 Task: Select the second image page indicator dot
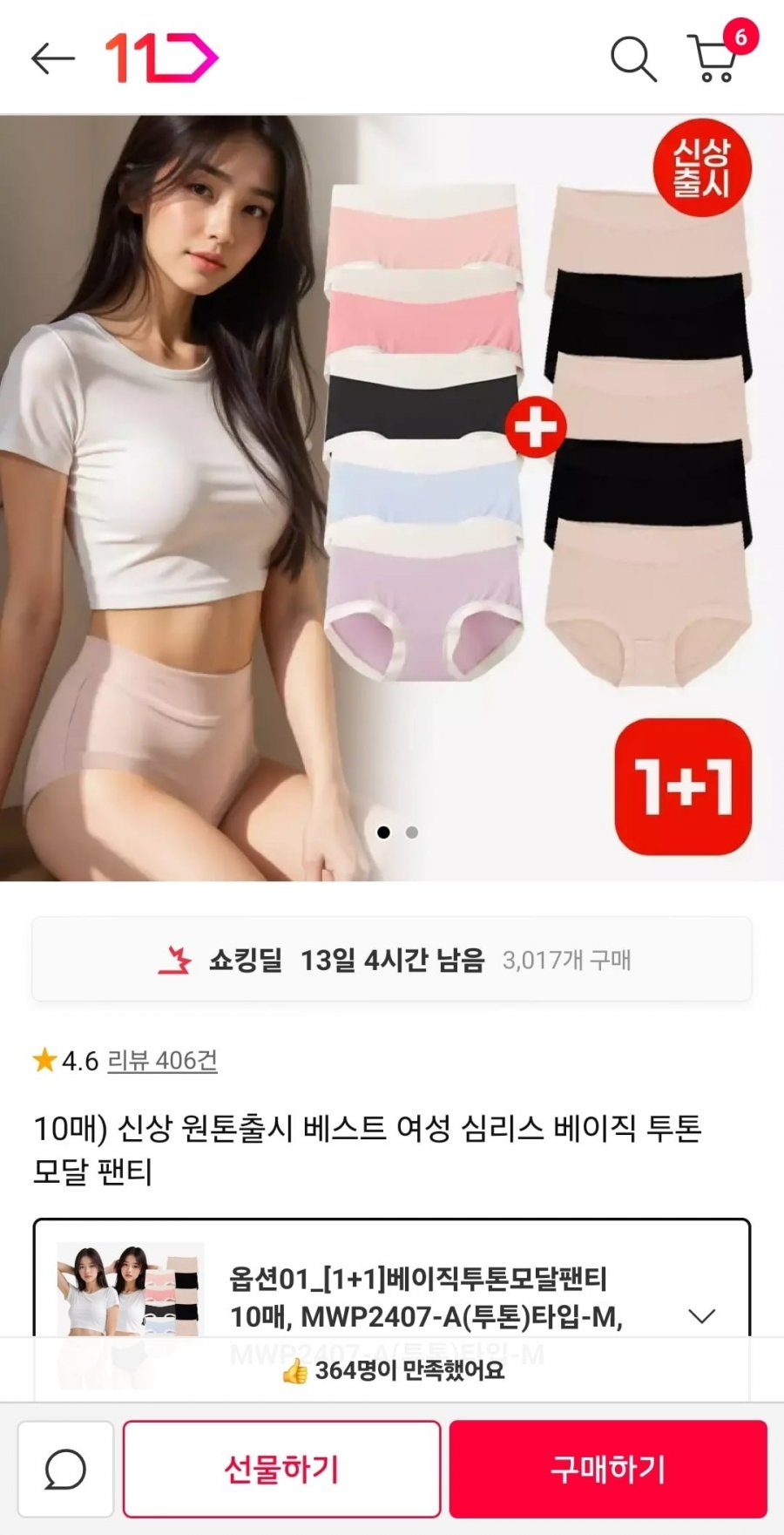(x=412, y=832)
